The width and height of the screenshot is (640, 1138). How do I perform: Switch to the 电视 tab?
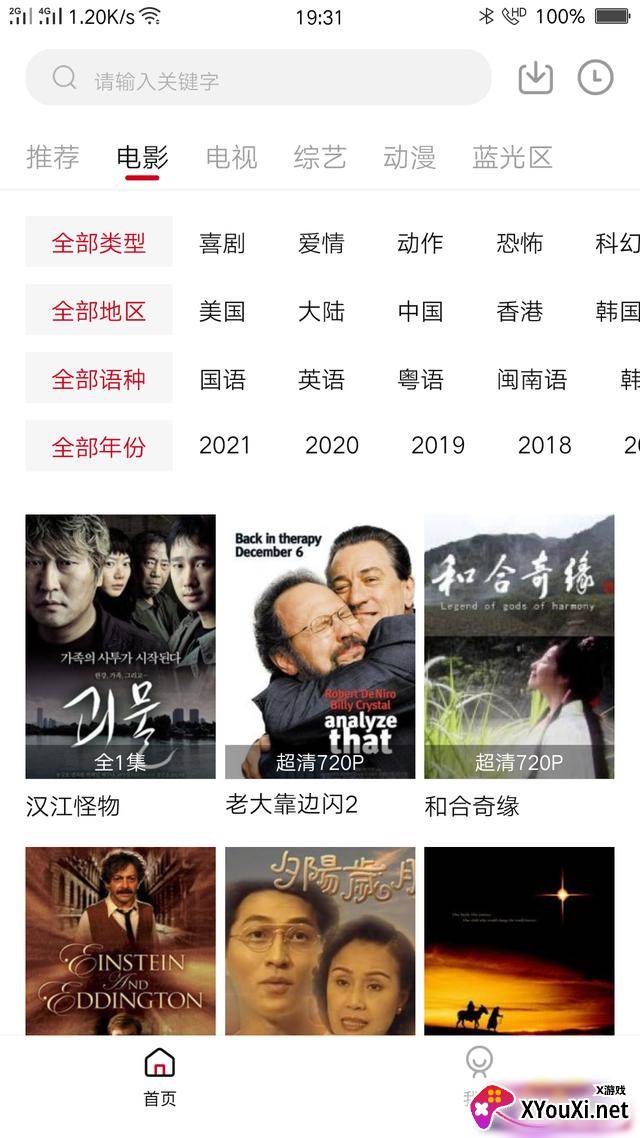pos(231,157)
